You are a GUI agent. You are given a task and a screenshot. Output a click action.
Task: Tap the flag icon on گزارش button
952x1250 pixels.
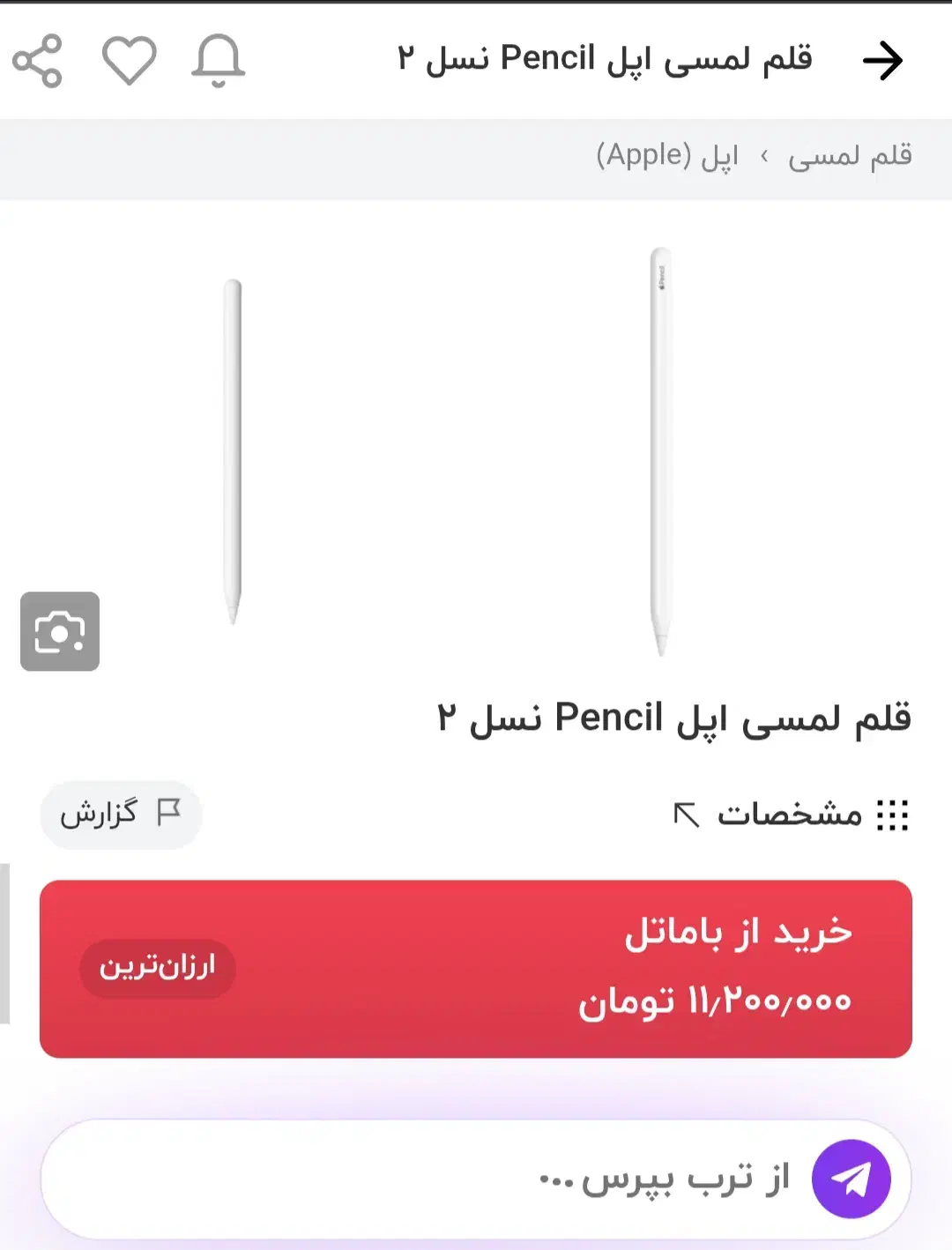tap(169, 813)
